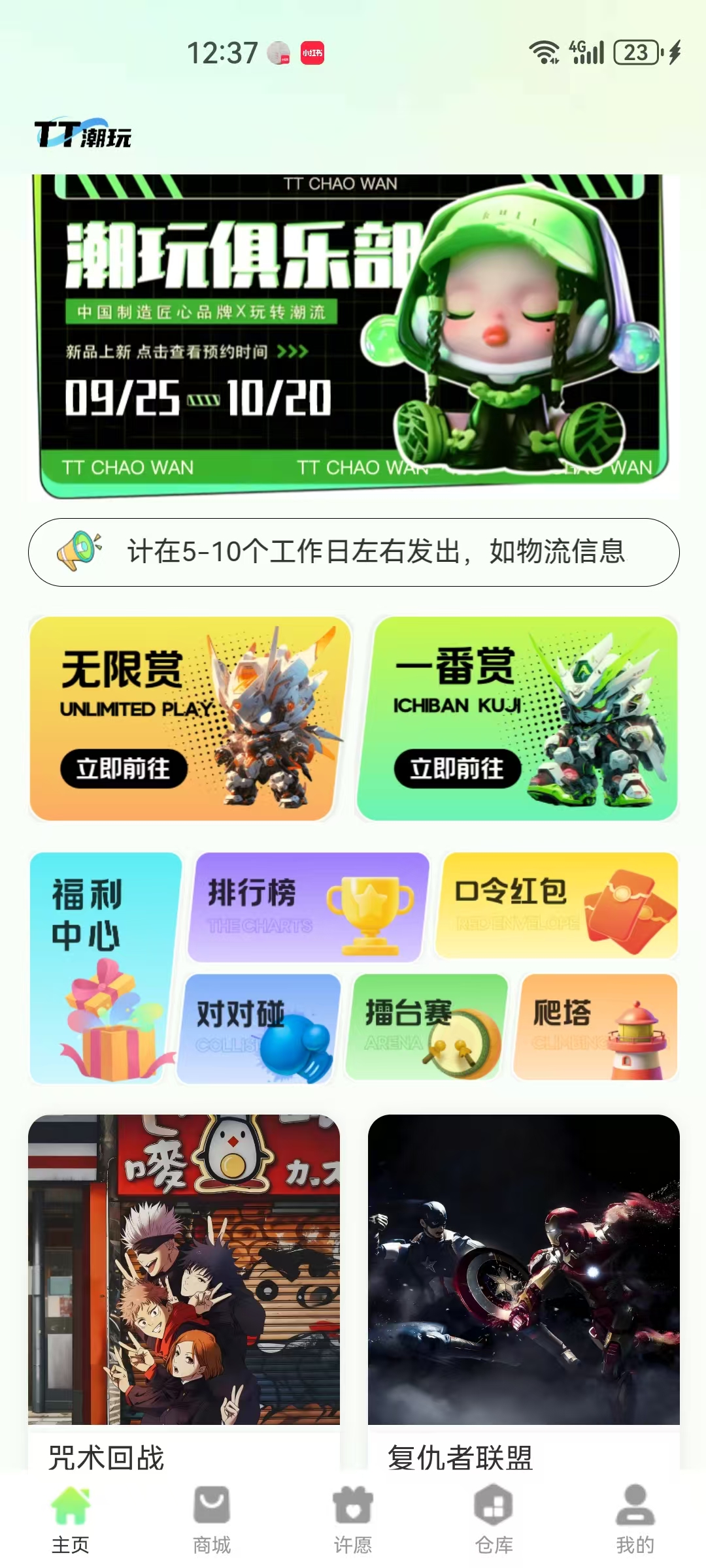706x1568 pixels.
Task: Select the 主页 home tab
Action: (71, 1520)
